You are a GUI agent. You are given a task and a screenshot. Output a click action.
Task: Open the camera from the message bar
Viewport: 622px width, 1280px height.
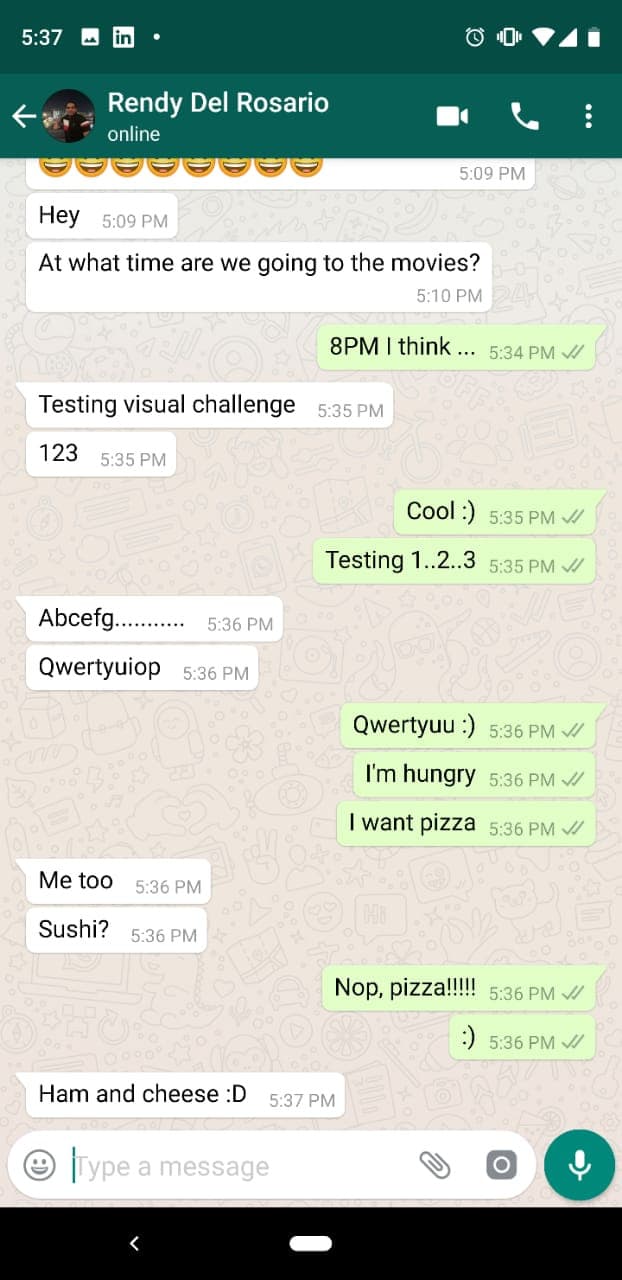[501, 1165]
